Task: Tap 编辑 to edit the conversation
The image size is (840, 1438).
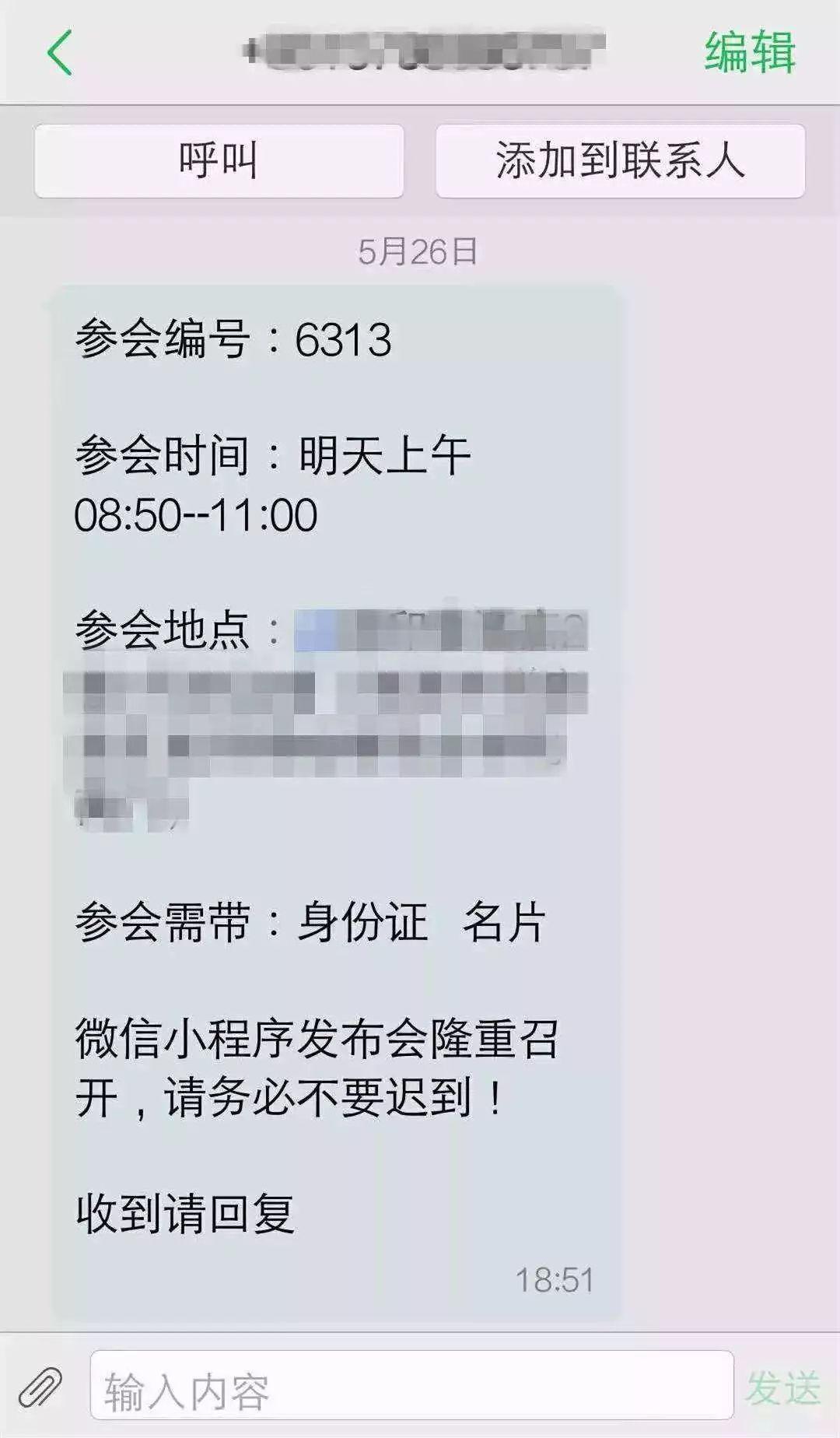Action: click(x=749, y=53)
